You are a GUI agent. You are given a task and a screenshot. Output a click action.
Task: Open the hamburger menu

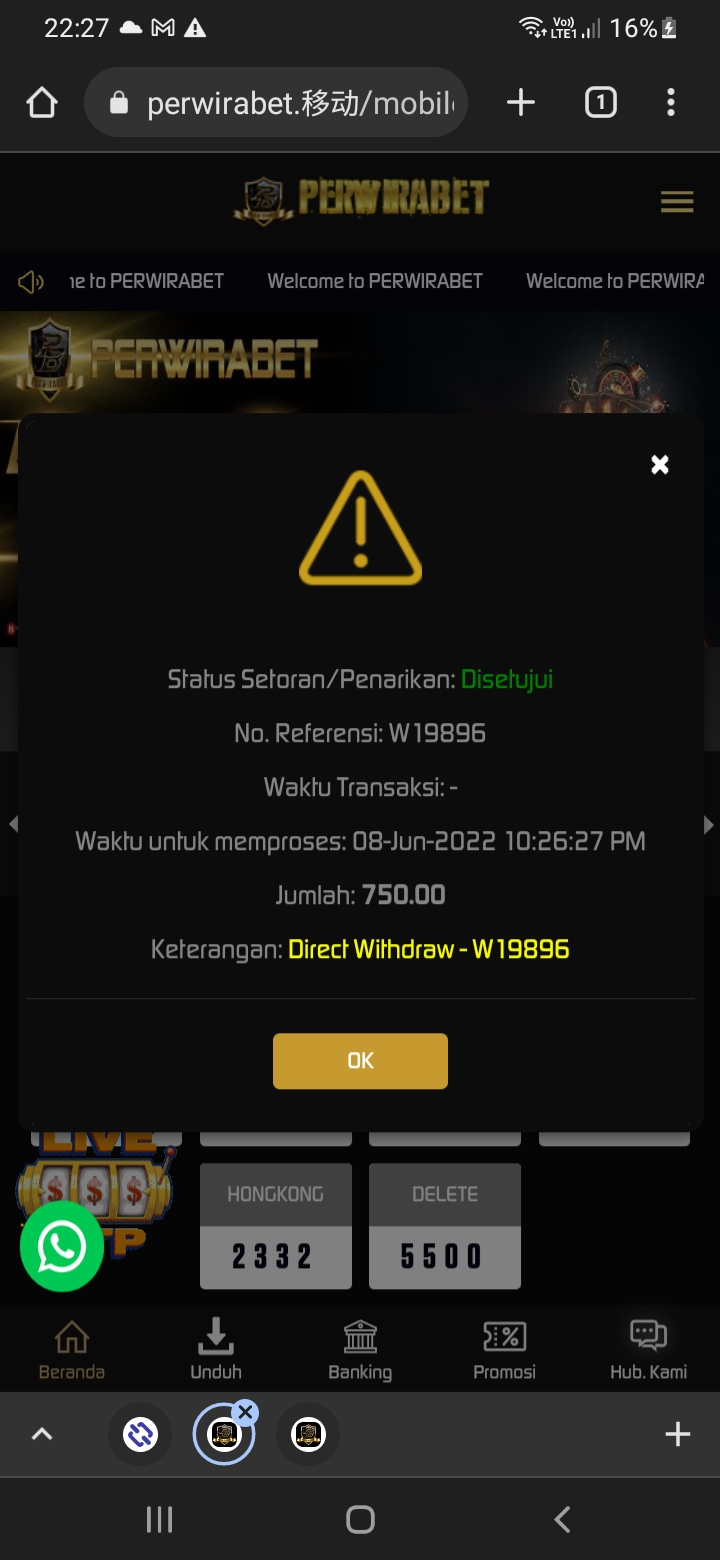point(677,202)
